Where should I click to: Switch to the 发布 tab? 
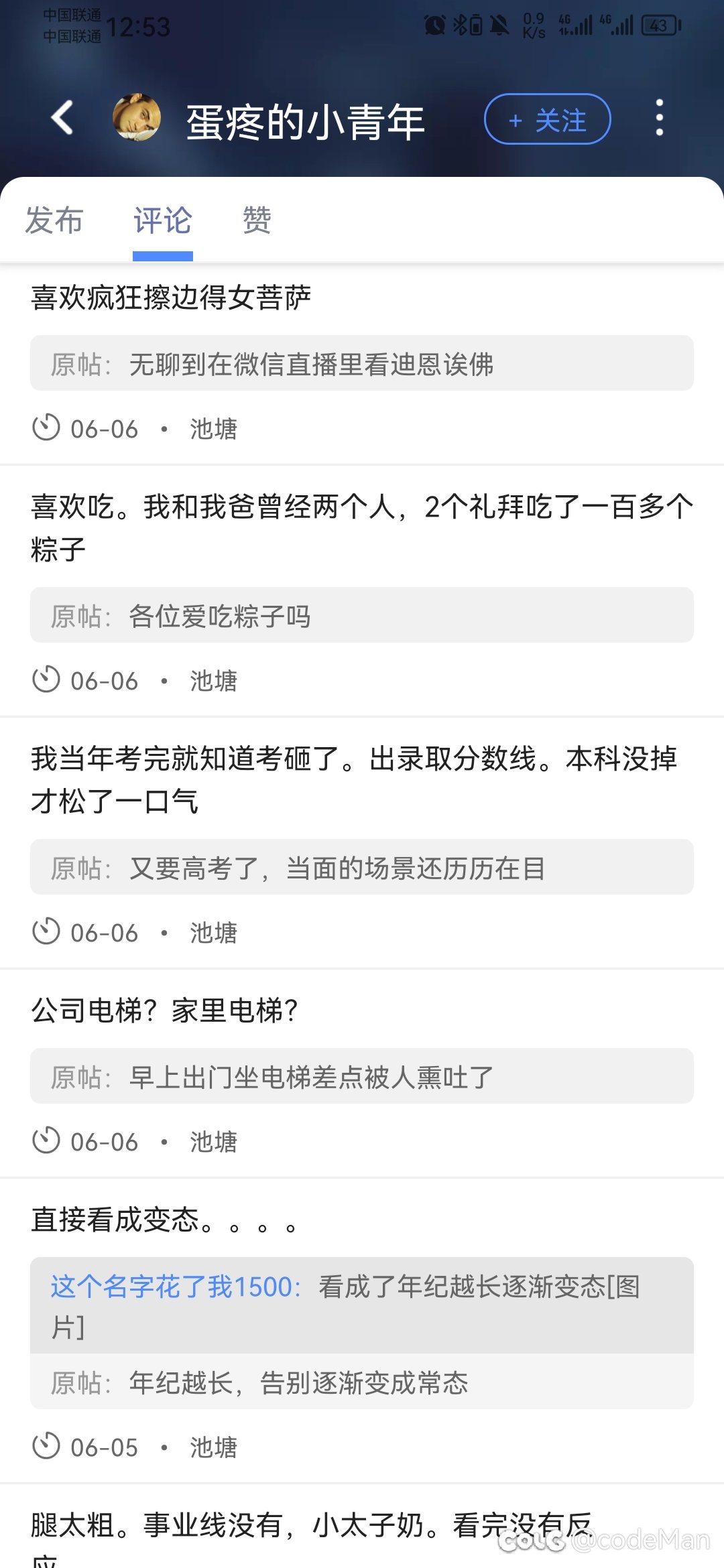[54, 220]
